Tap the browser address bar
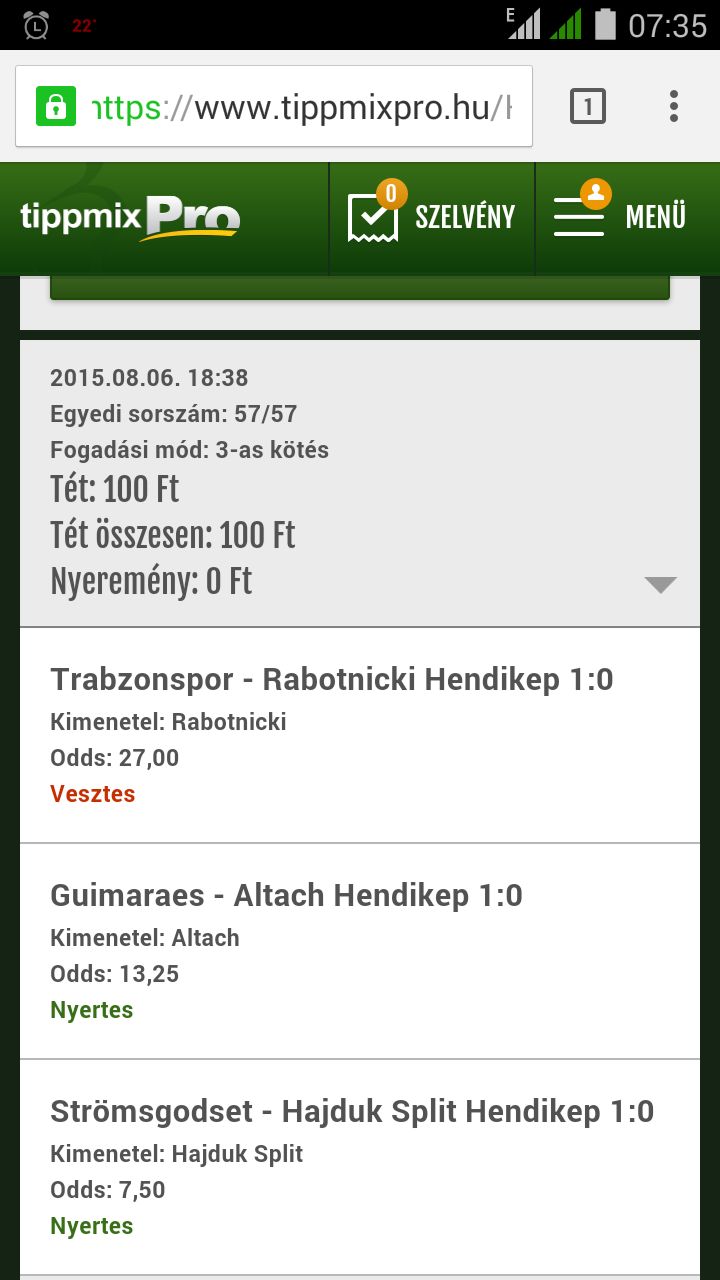The image size is (720, 1280). [x=300, y=106]
